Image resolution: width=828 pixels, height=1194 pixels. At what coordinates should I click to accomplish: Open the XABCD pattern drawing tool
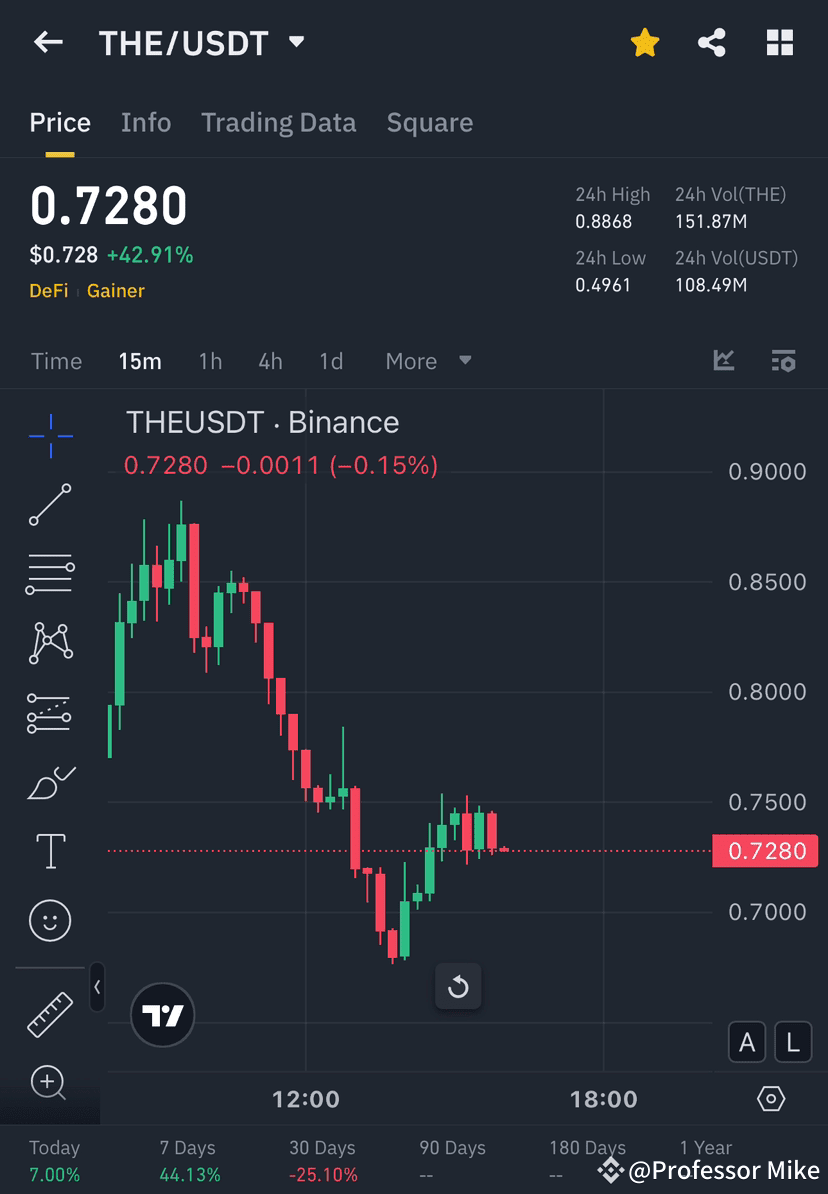pos(50,643)
